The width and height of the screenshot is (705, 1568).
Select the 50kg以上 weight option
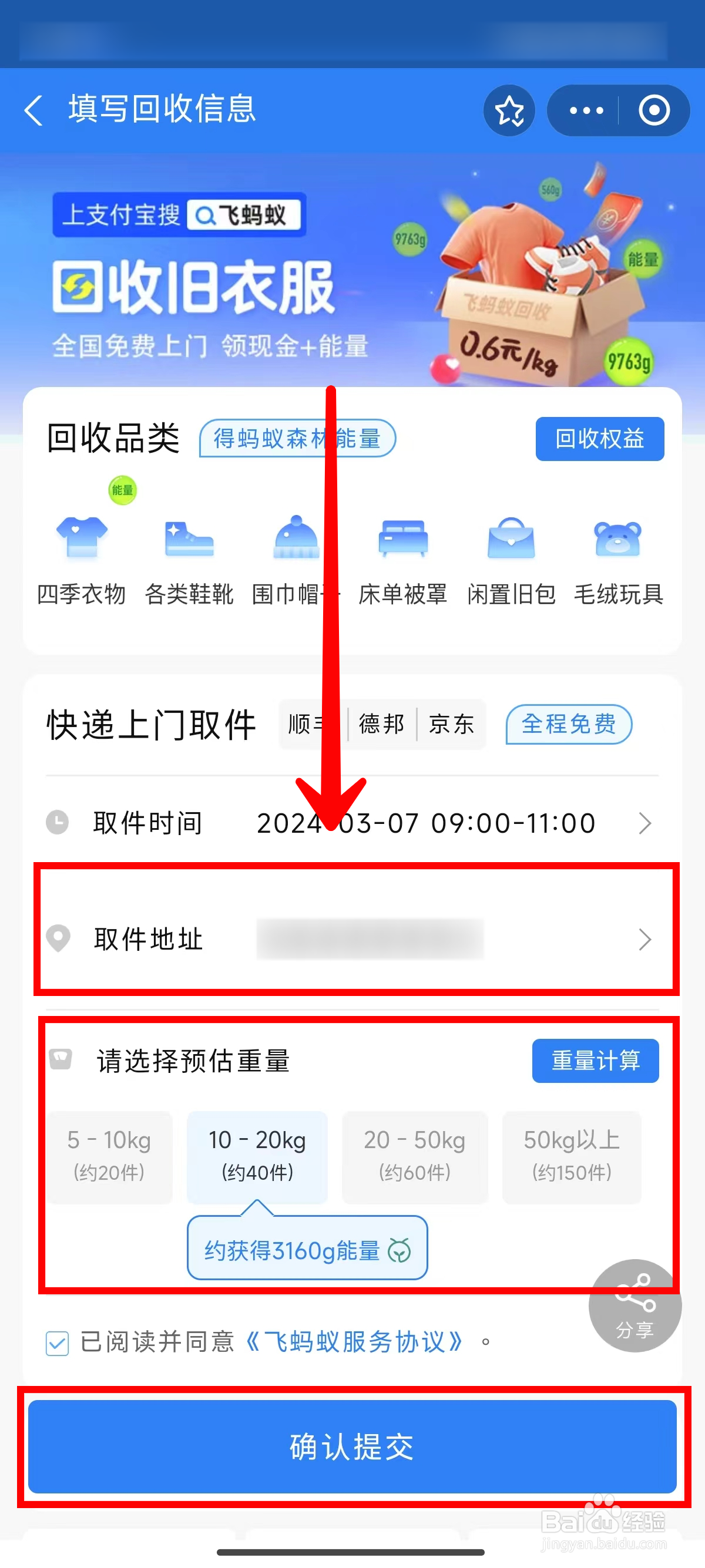click(x=571, y=1156)
